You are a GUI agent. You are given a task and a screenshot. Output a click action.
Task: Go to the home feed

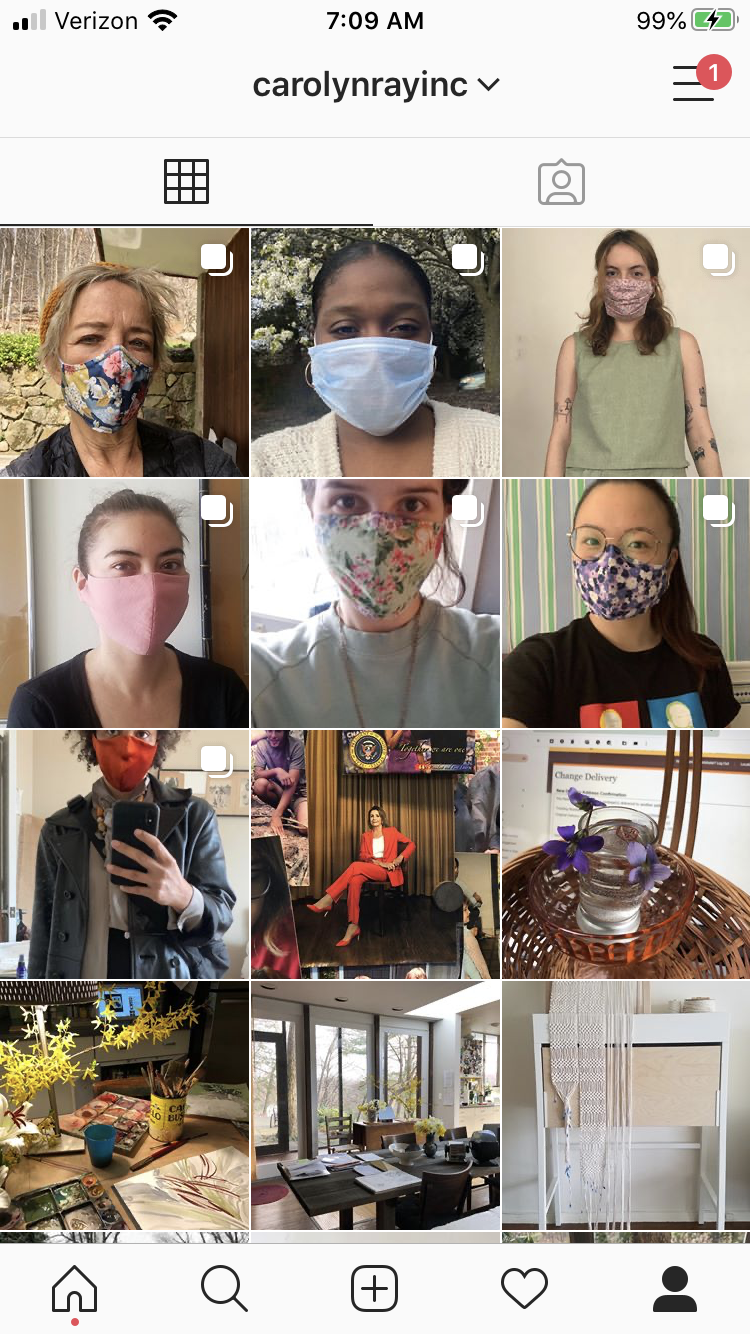[x=75, y=1288]
